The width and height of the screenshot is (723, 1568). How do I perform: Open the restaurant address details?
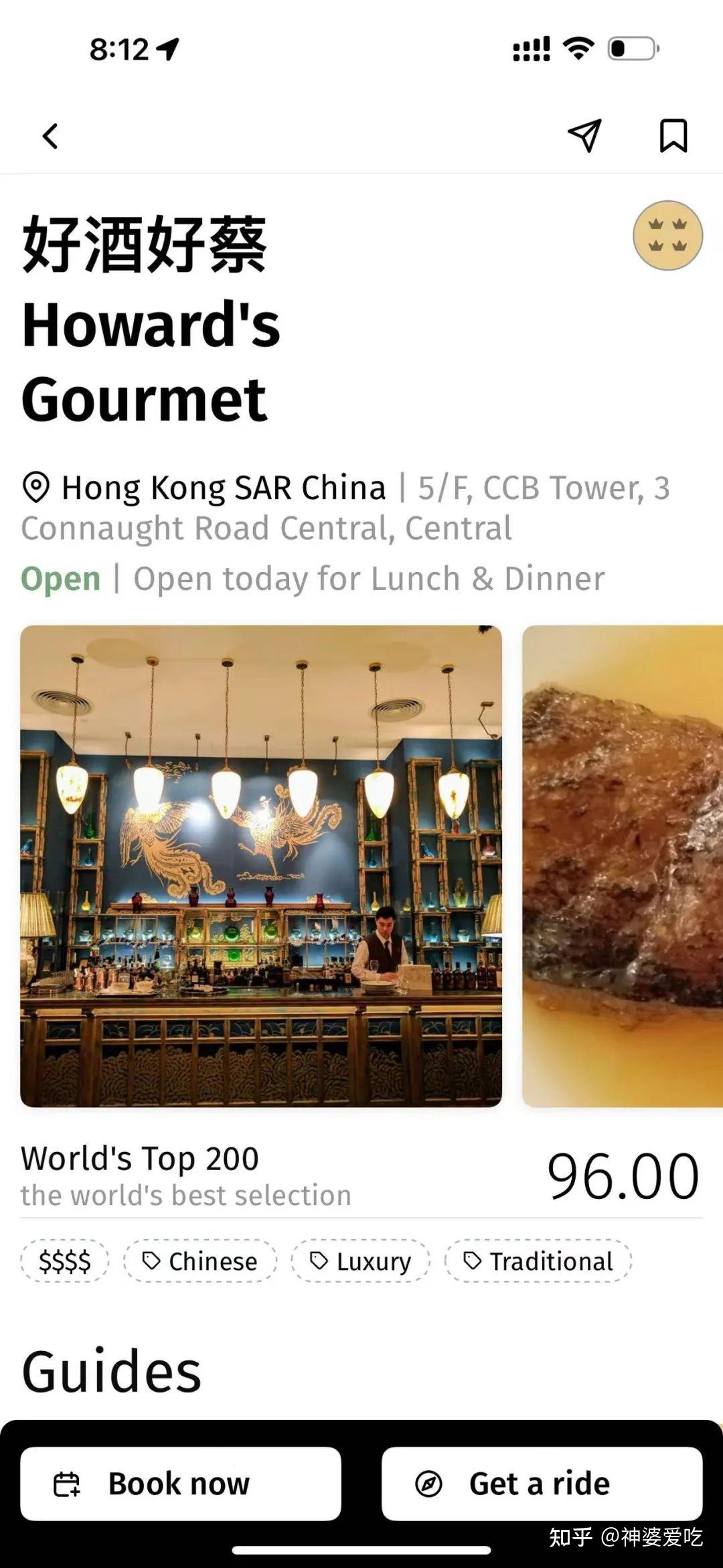pyautogui.click(x=335, y=507)
